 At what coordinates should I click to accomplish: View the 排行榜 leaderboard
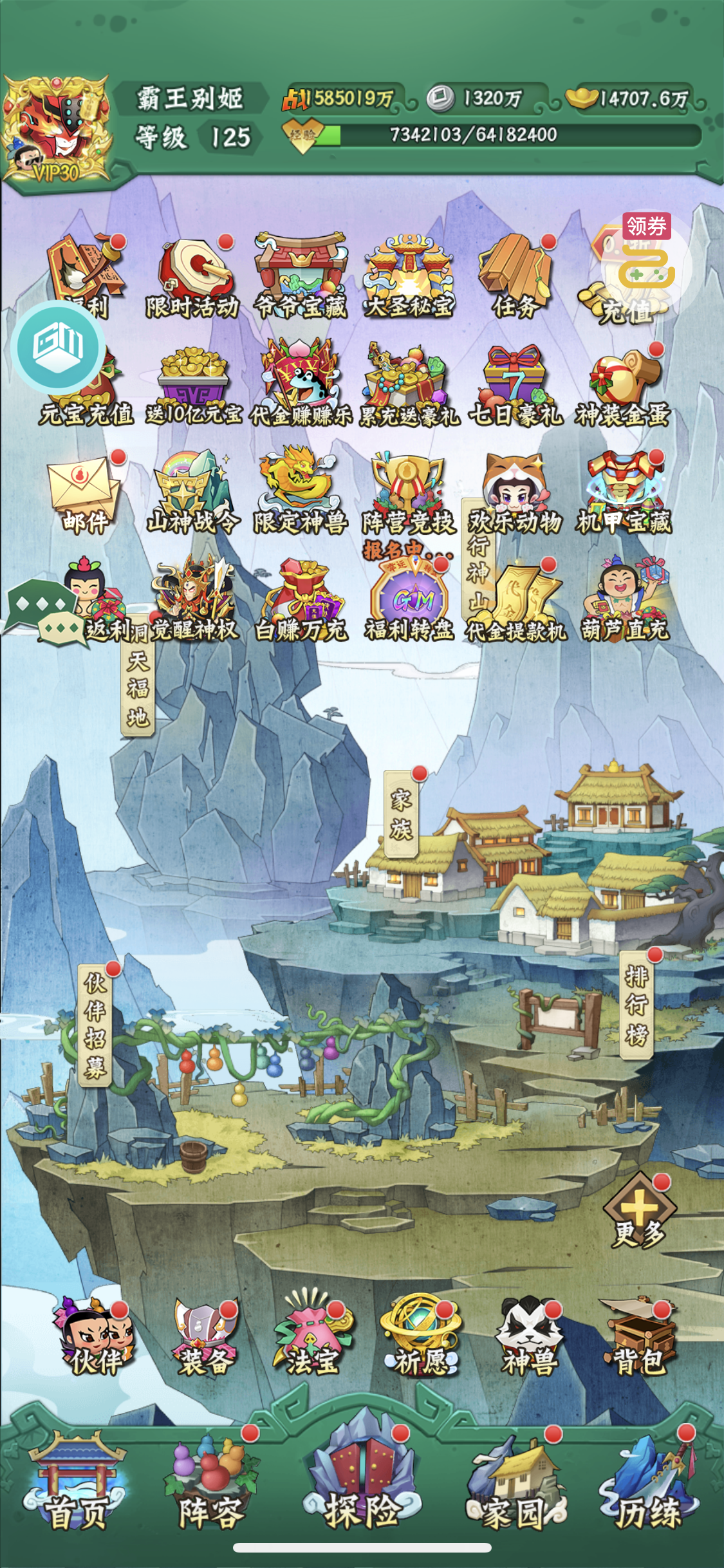[x=636, y=1005]
